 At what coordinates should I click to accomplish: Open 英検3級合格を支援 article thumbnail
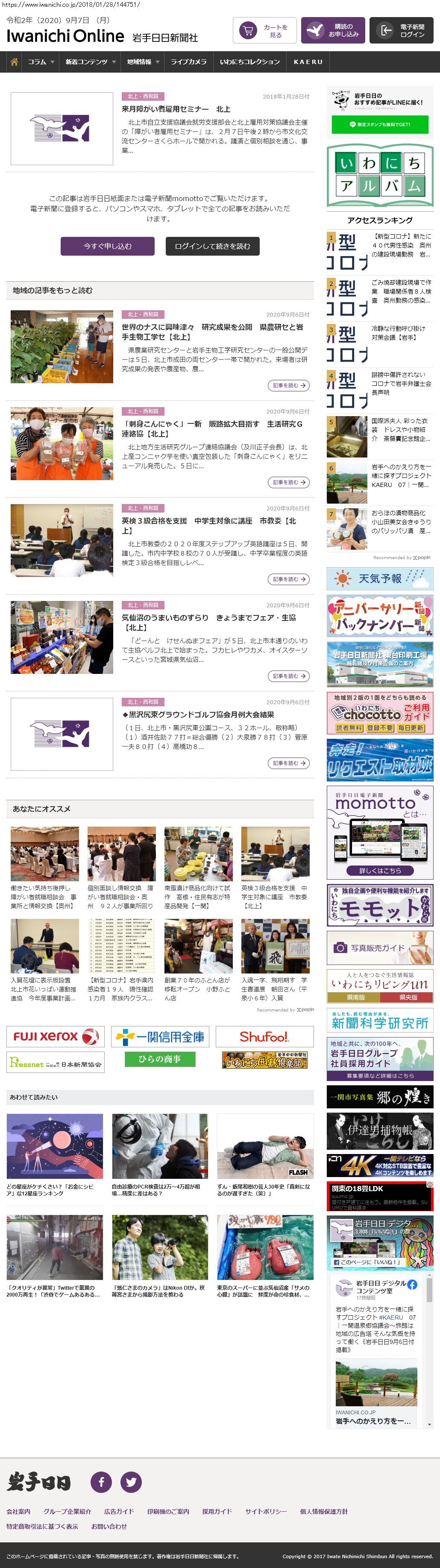tap(62, 540)
